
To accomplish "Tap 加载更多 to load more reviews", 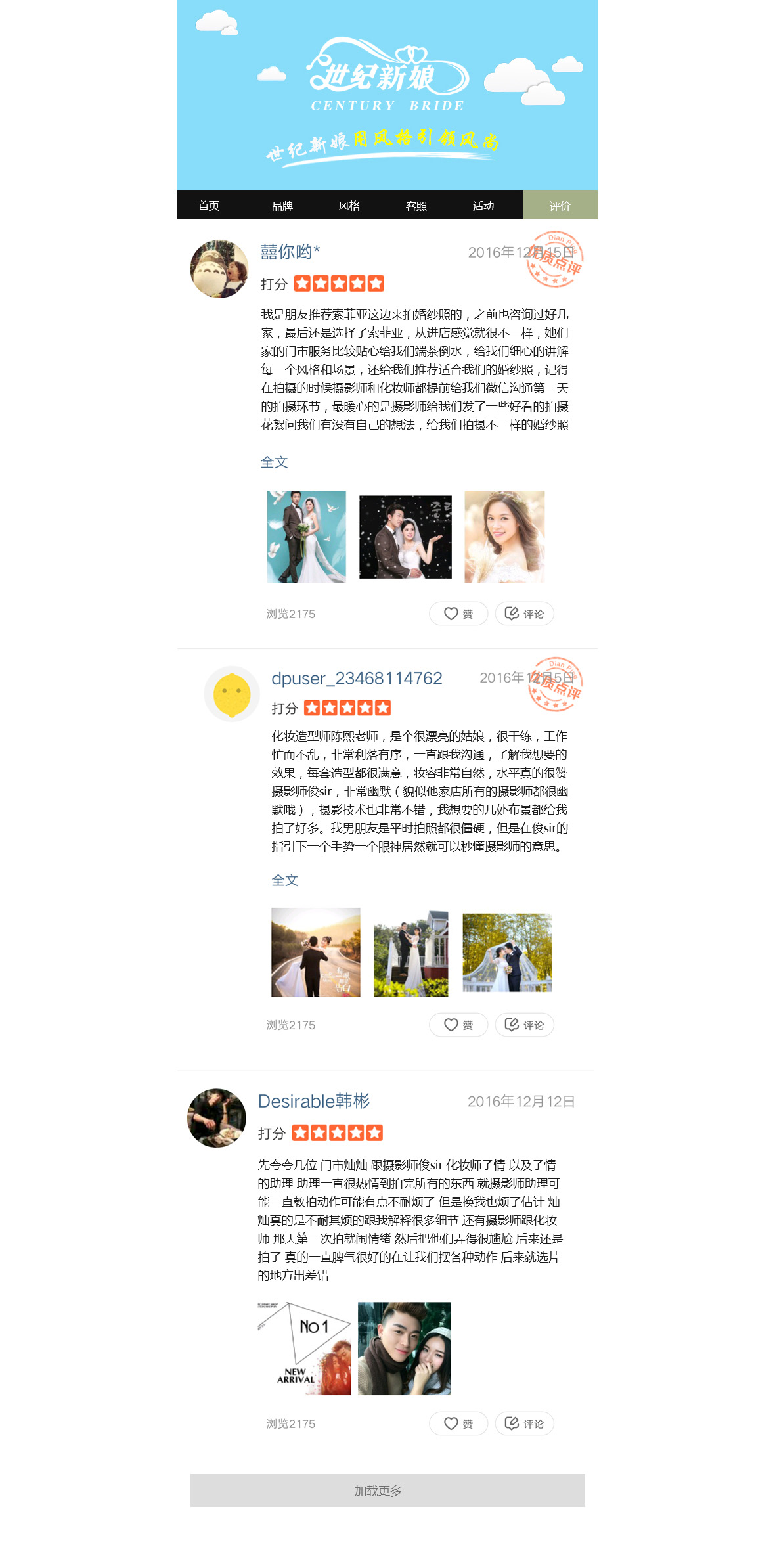I will pyautogui.click(x=387, y=1490).
